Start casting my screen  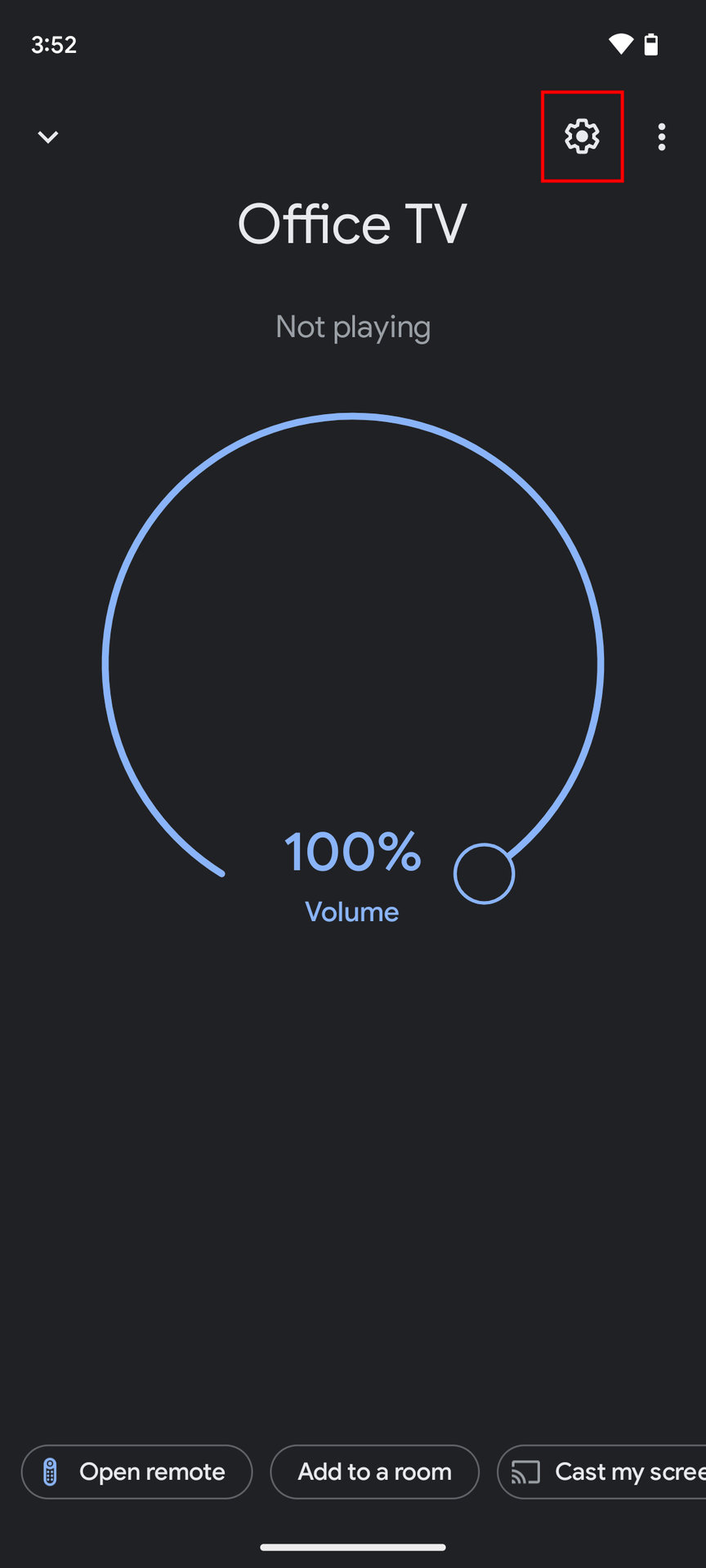pos(605,1472)
